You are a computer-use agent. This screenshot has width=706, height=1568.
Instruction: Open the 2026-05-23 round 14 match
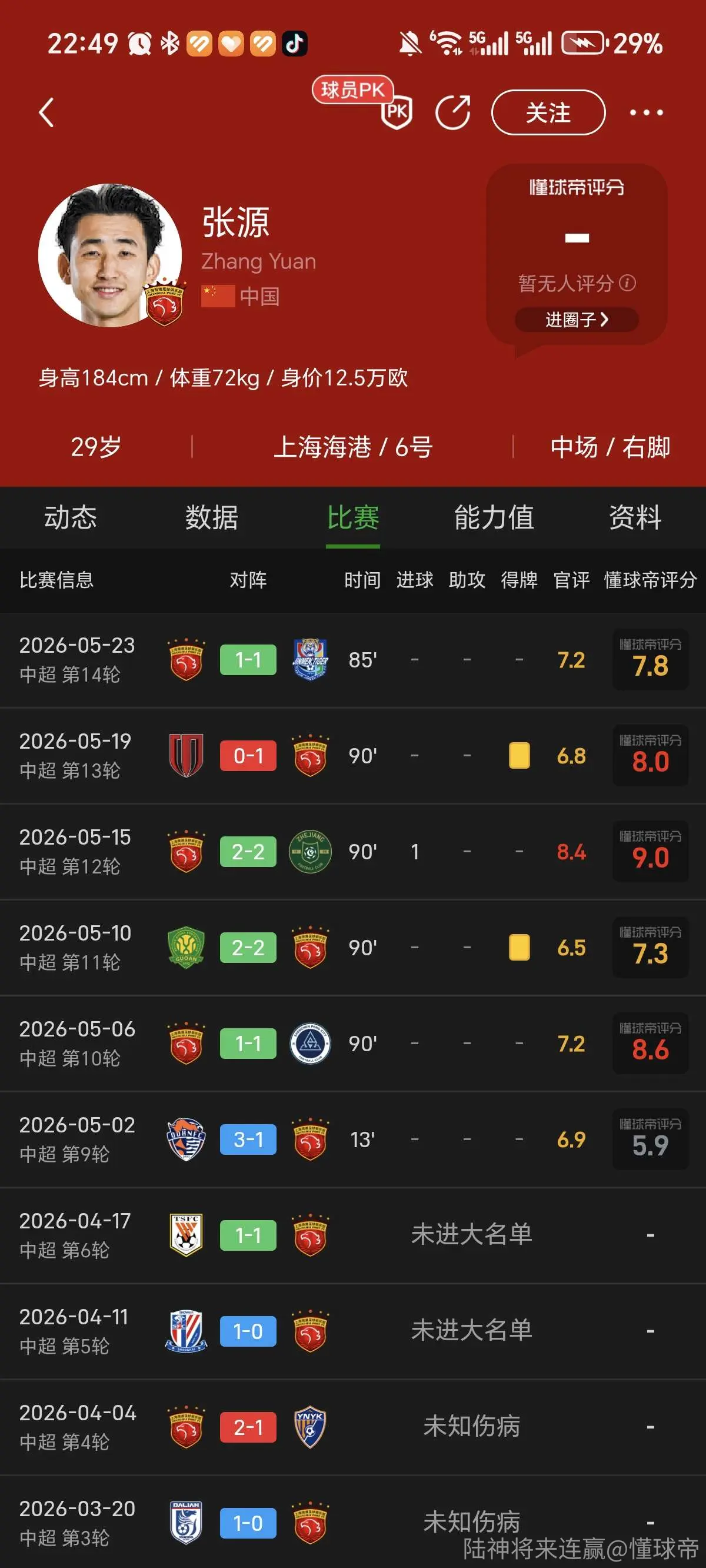point(353,660)
